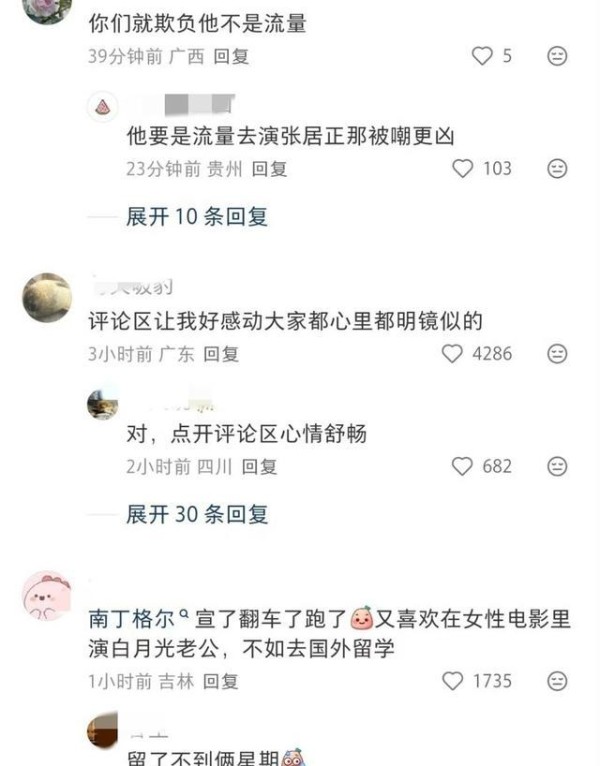Image resolution: width=600 pixels, height=766 pixels.
Task: Open avatar of the 广东 commenter
Action: pyautogui.click(x=46, y=297)
